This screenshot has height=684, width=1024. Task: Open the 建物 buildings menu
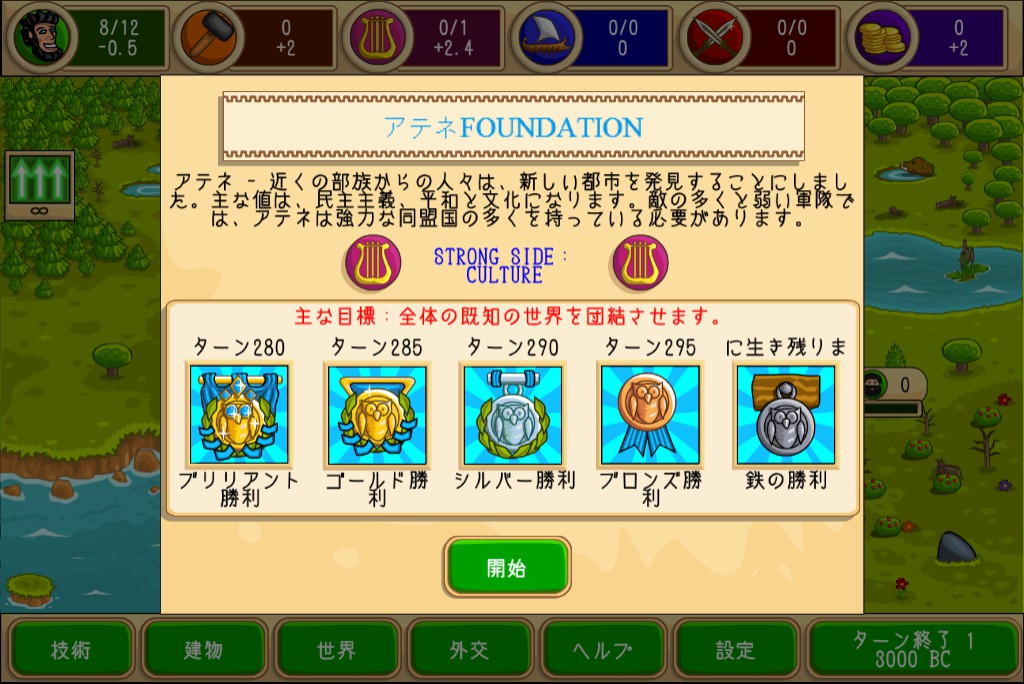(x=203, y=650)
